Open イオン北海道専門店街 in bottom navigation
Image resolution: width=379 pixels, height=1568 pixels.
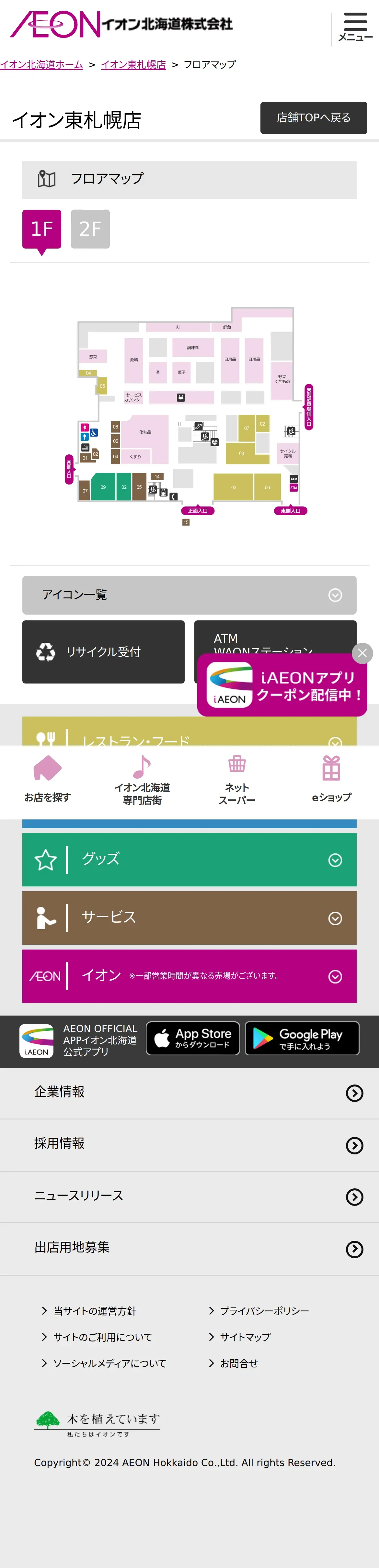coord(142,780)
